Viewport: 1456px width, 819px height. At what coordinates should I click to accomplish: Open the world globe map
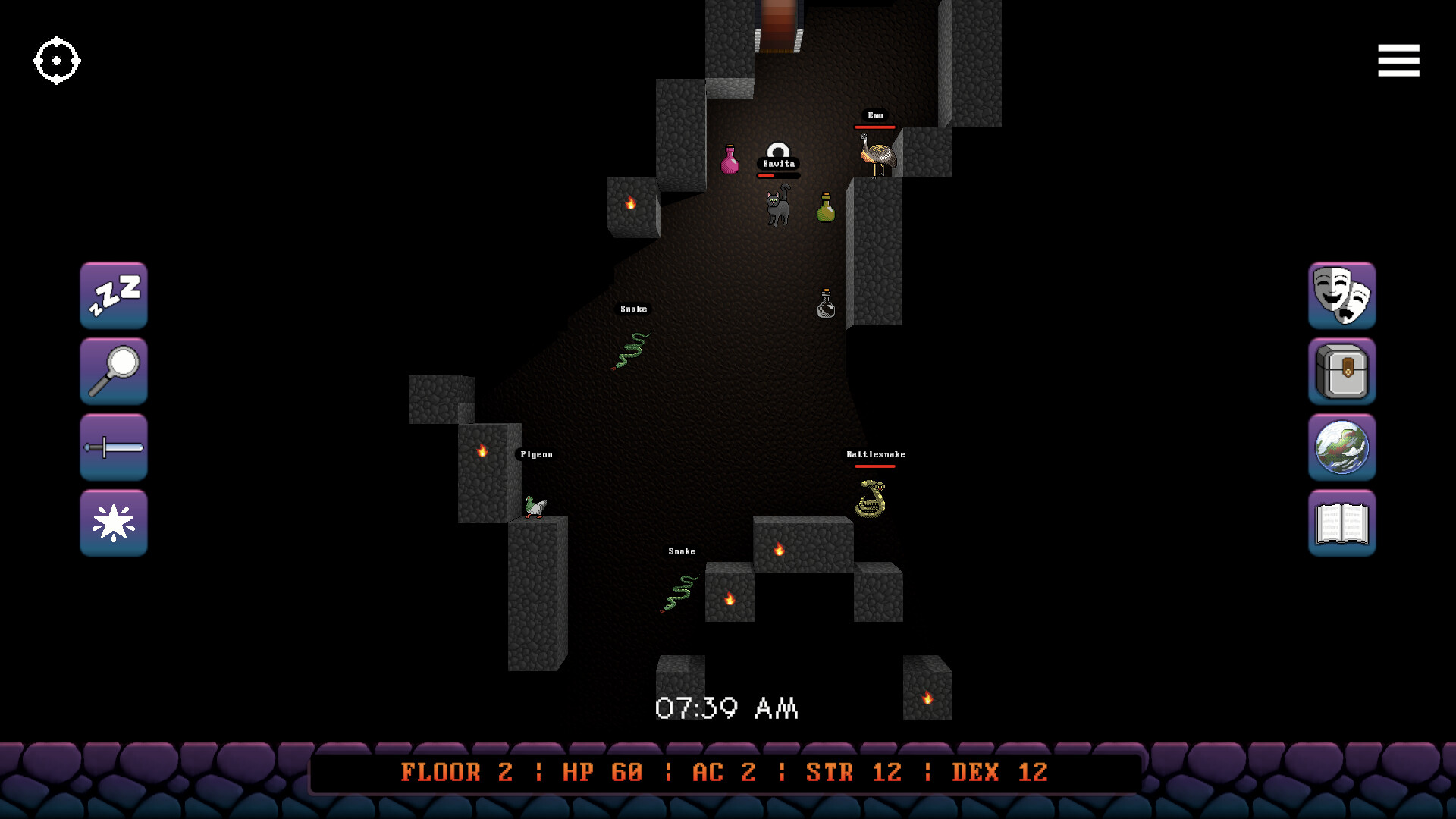point(1341,447)
